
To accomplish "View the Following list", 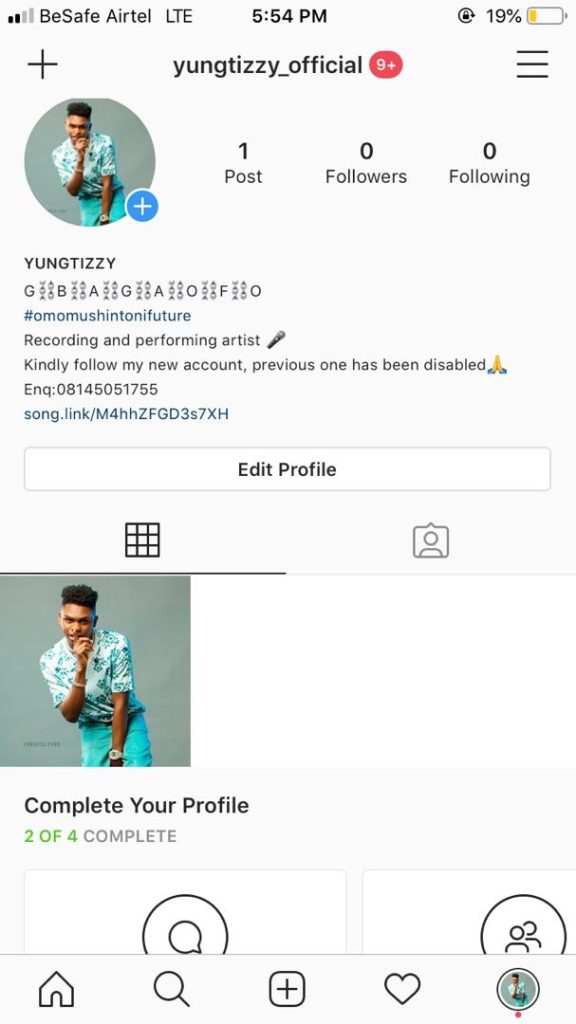I will click(x=489, y=163).
